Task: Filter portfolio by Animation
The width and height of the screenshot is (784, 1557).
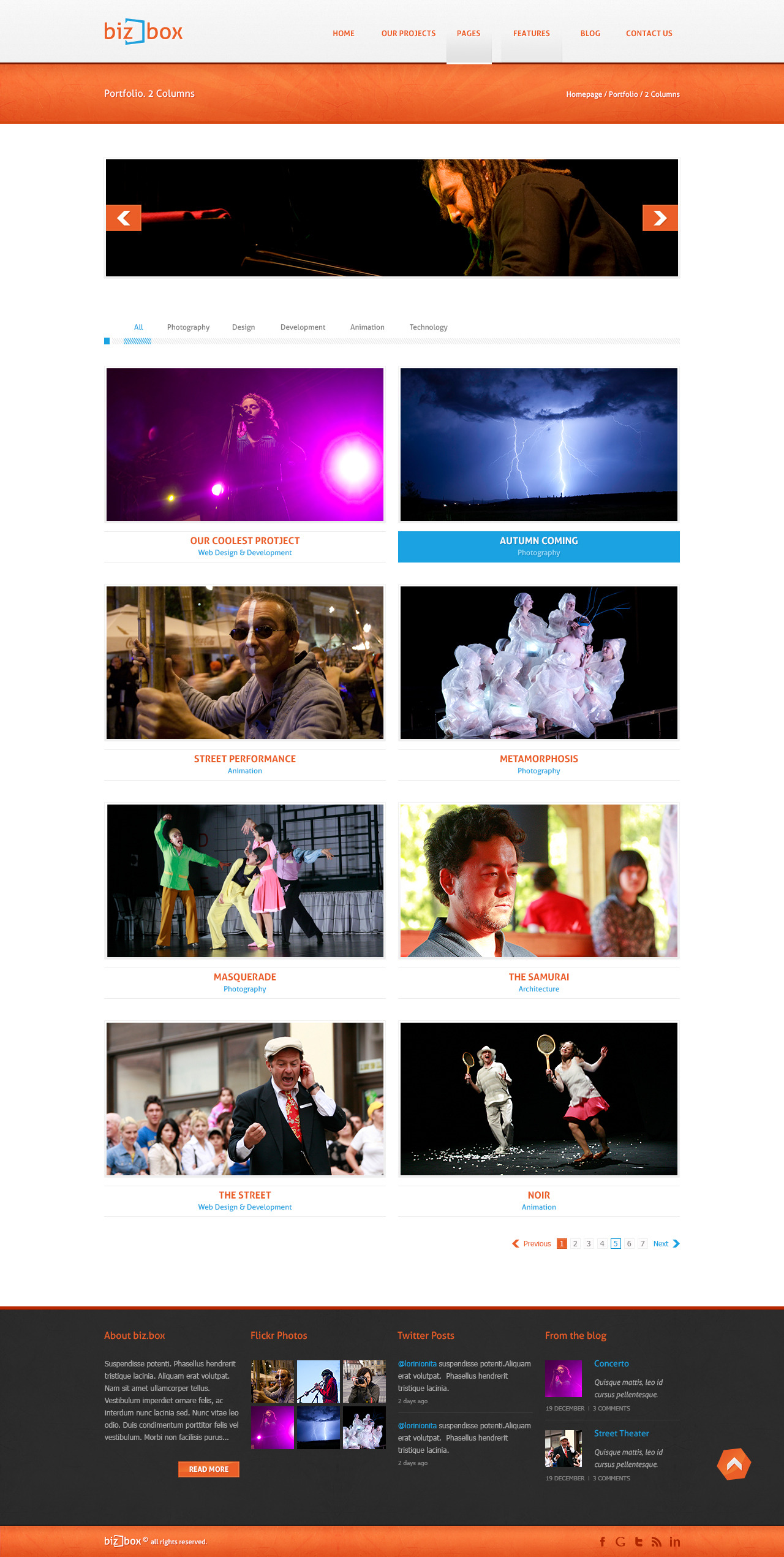Action: click(x=367, y=327)
